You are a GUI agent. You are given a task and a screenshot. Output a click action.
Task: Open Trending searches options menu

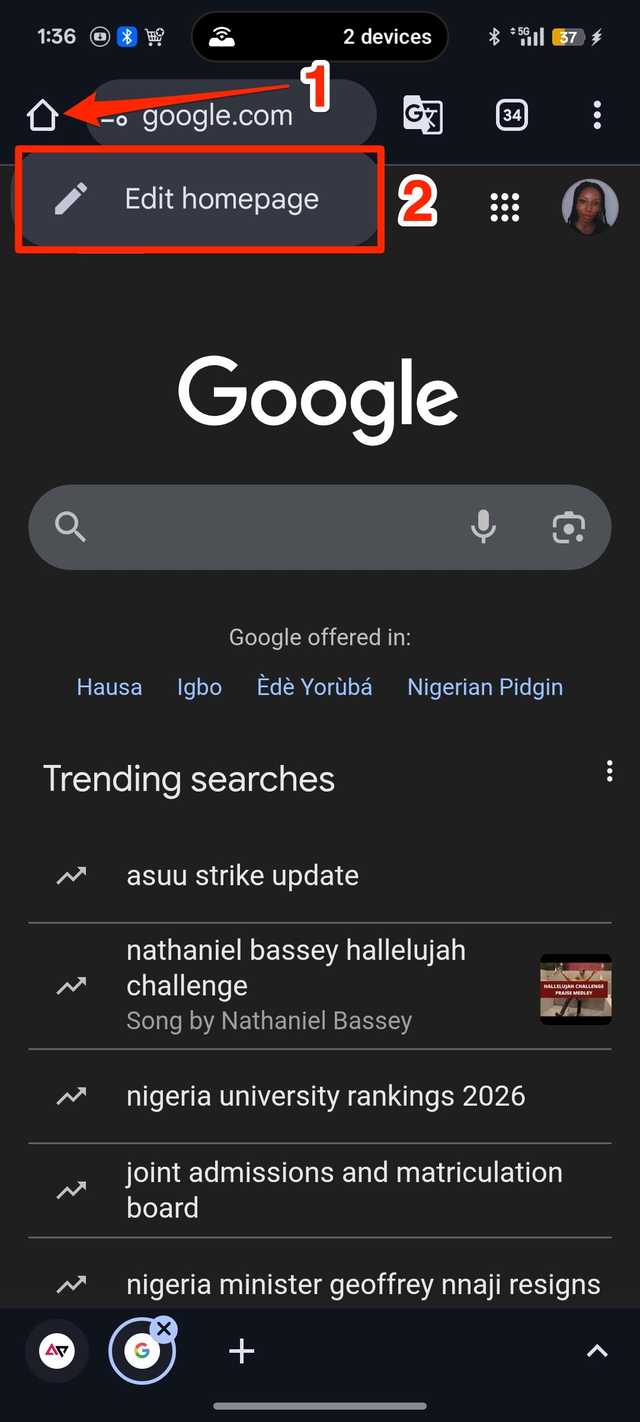(609, 771)
